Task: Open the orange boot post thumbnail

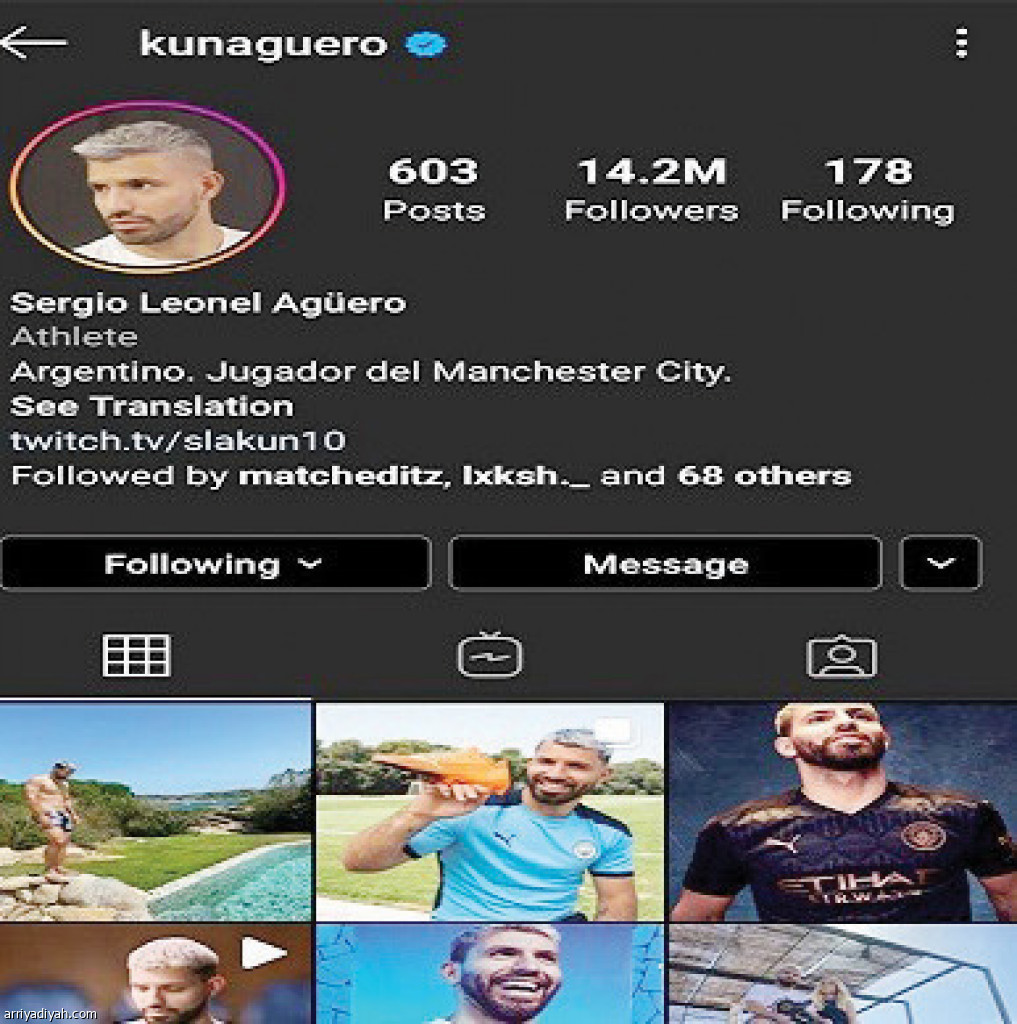Action: [x=489, y=811]
